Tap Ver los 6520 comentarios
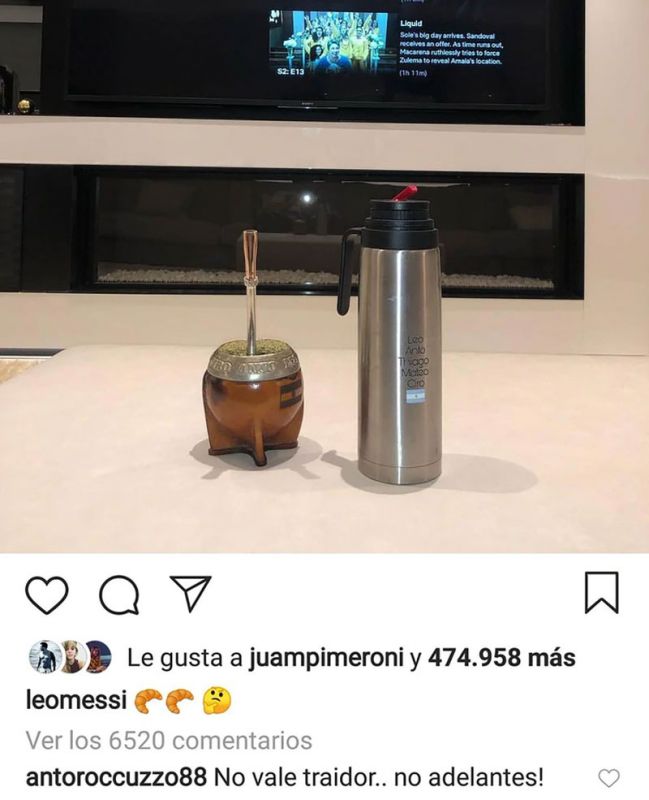 tap(168, 741)
